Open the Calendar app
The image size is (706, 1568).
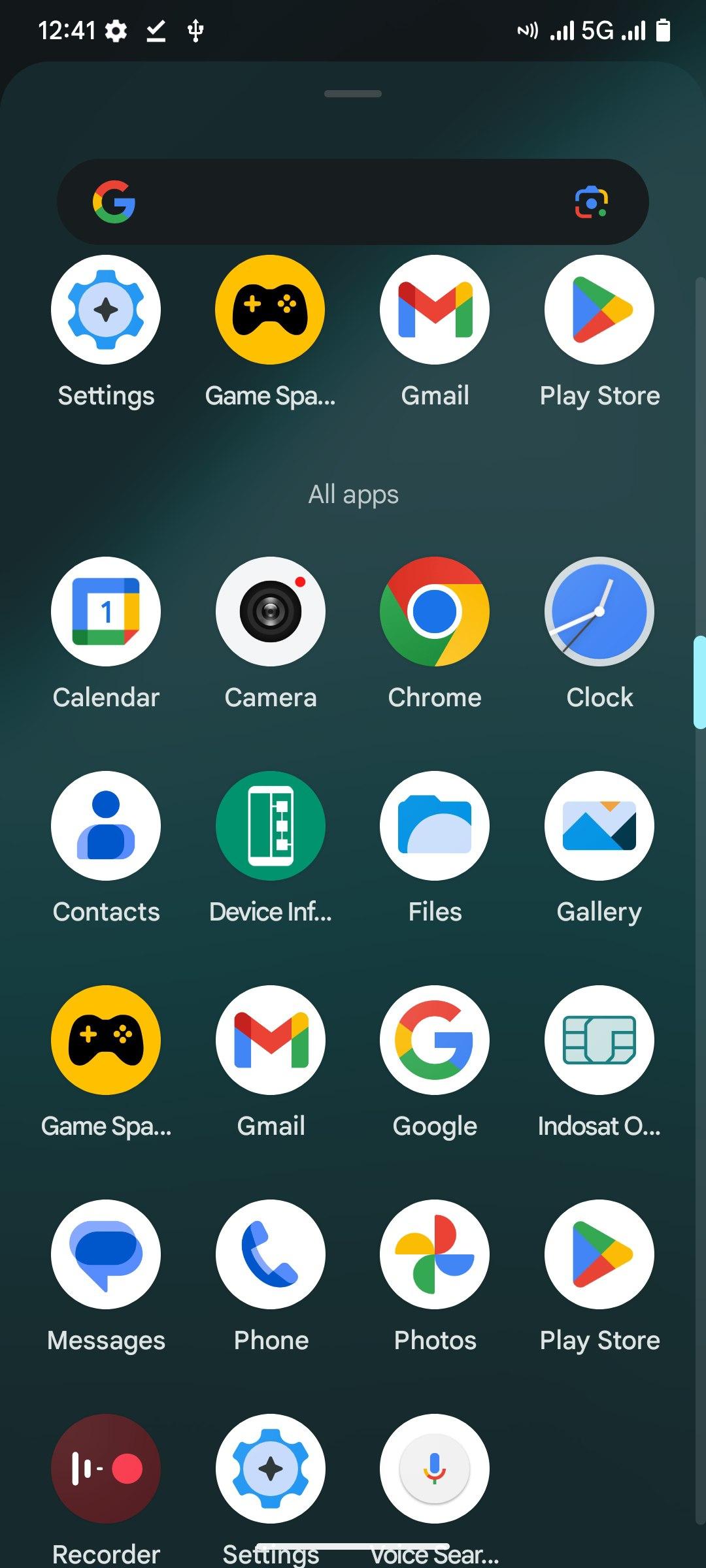pyautogui.click(x=106, y=612)
